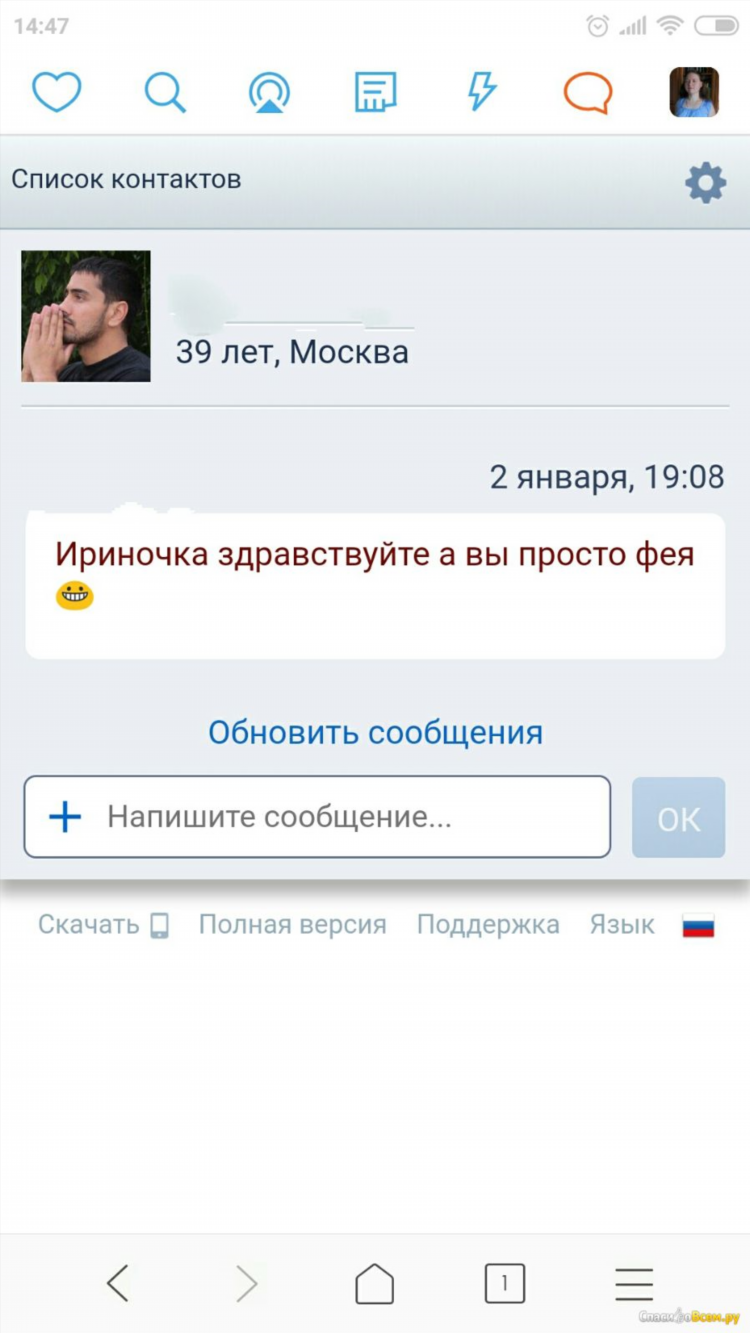
Task: Open the orange messages bubble icon
Action: 588,92
